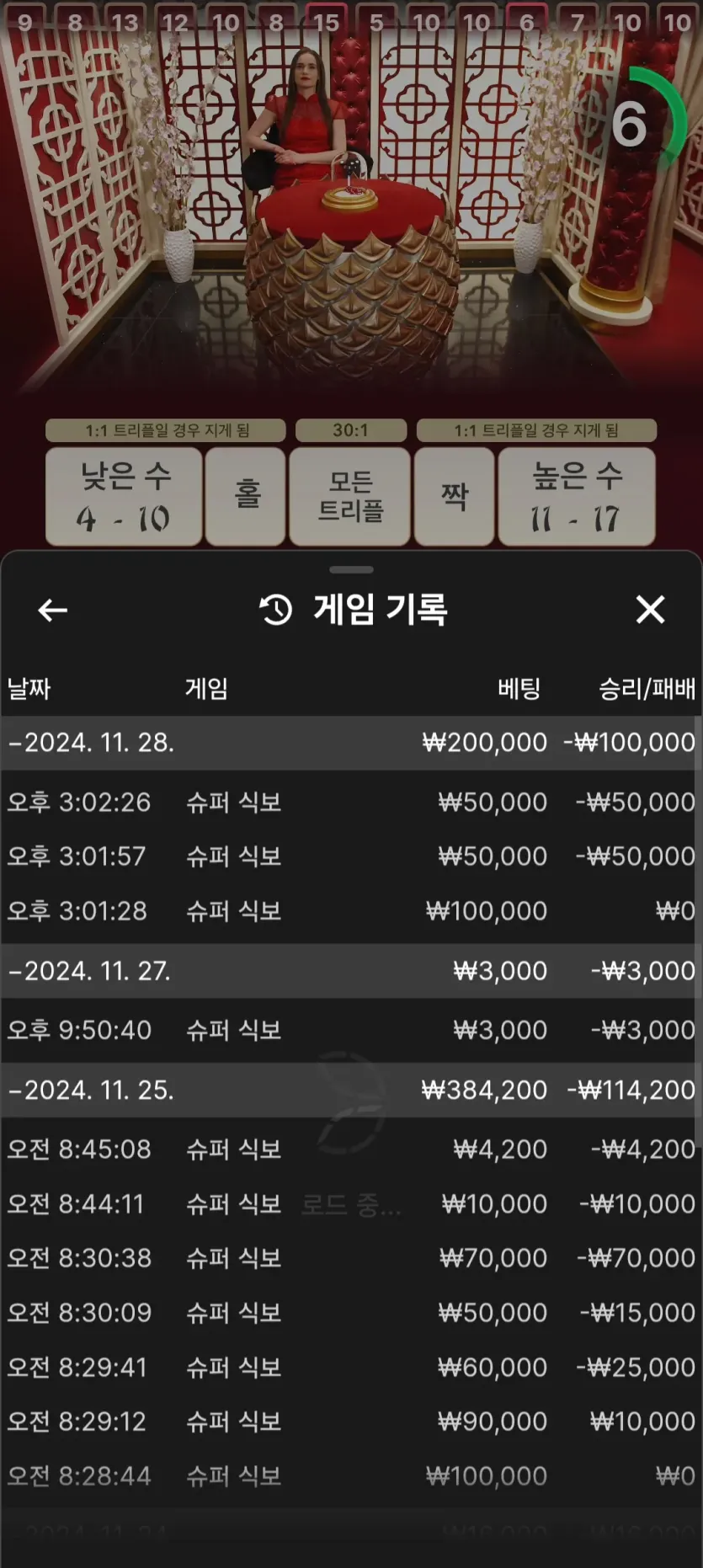Open the 오후 3:02:26 슈퍼 식보 record
Image resolution: width=703 pixels, height=1568 pixels.
click(x=350, y=803)
